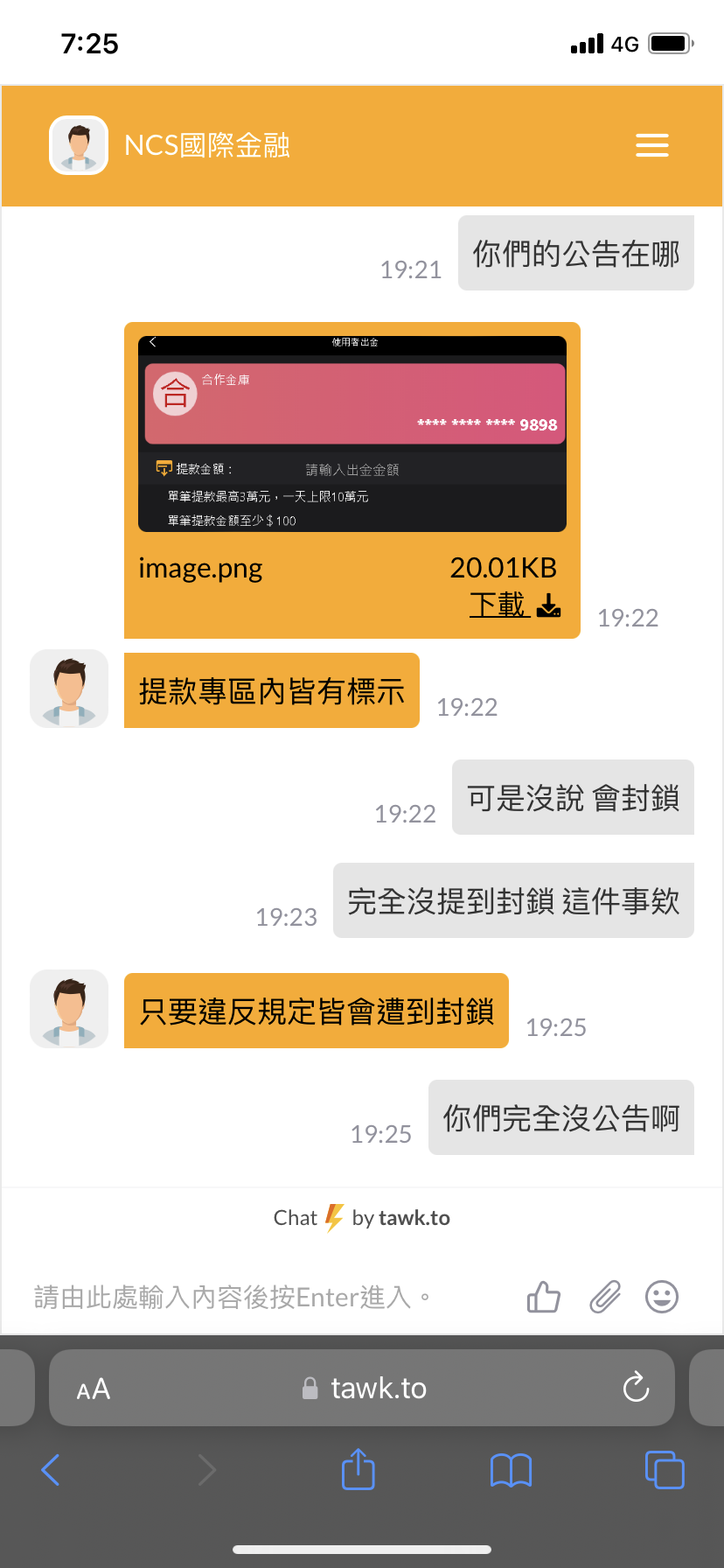Attach a file with paperclip icon
The height and width of the screenshot is (1568, 724).
pos(604,1297)
